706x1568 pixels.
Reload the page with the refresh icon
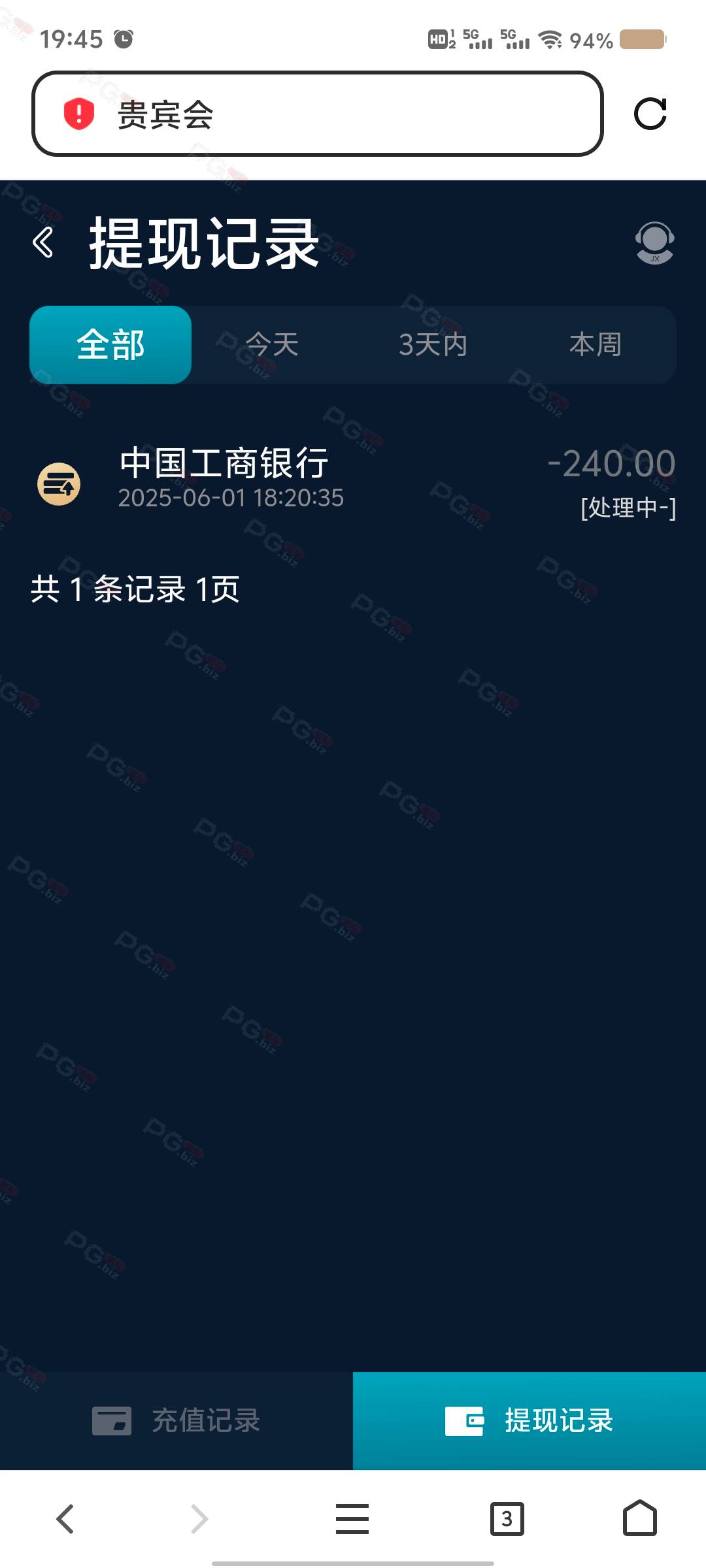point(650,114)
